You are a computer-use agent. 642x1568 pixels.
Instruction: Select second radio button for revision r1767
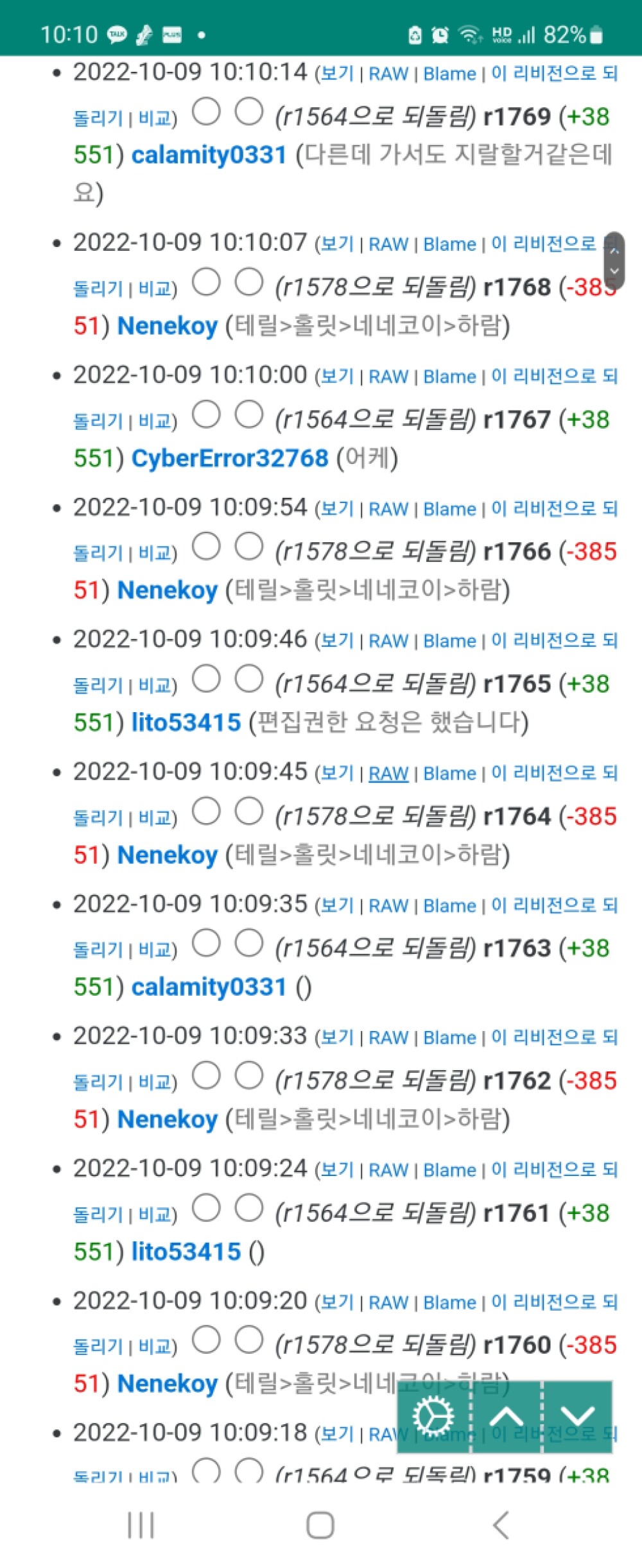tap(249, 414)
